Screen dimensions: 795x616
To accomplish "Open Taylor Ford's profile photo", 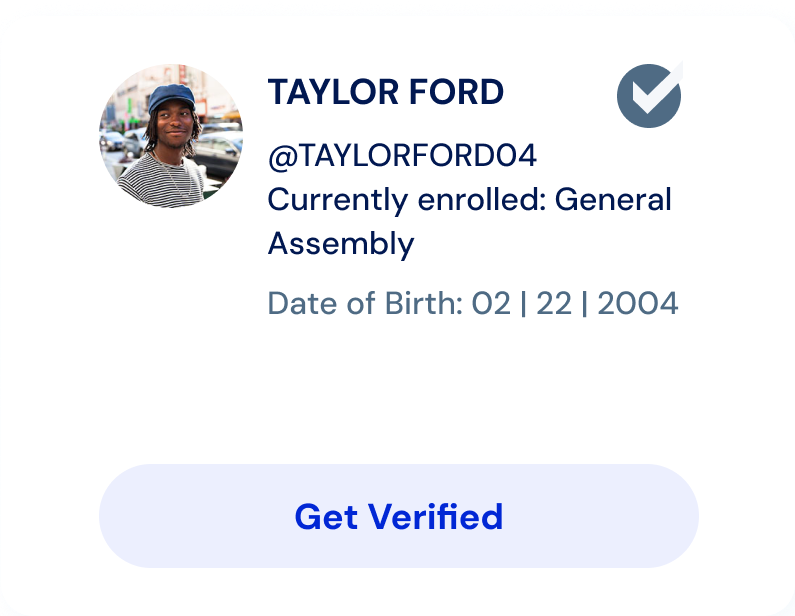I will tap(171, 137).
